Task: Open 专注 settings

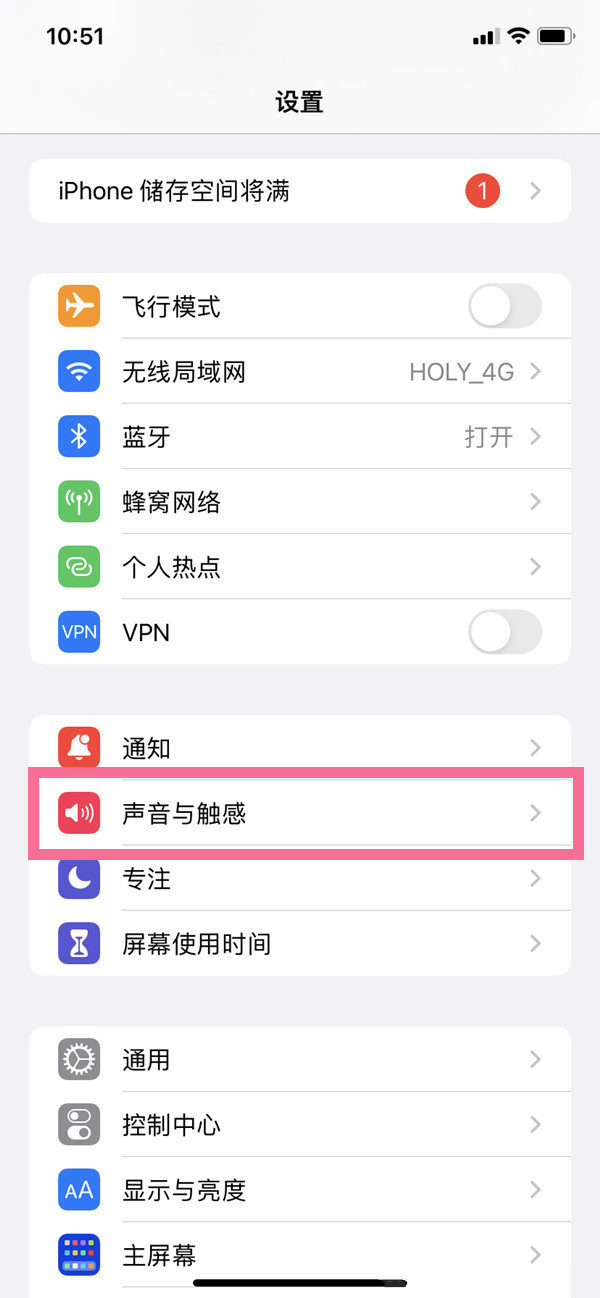Action: coord(300,878)
